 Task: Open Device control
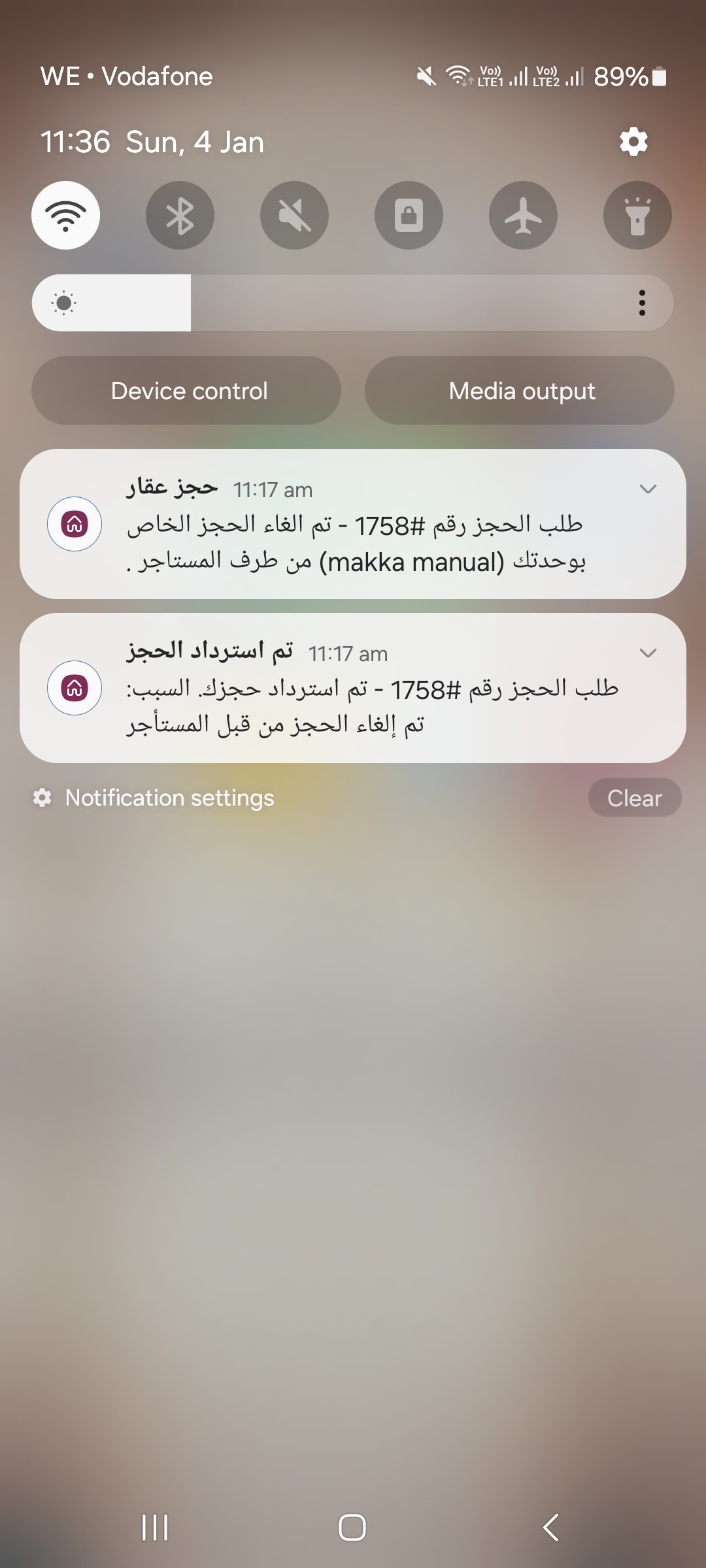186,391
